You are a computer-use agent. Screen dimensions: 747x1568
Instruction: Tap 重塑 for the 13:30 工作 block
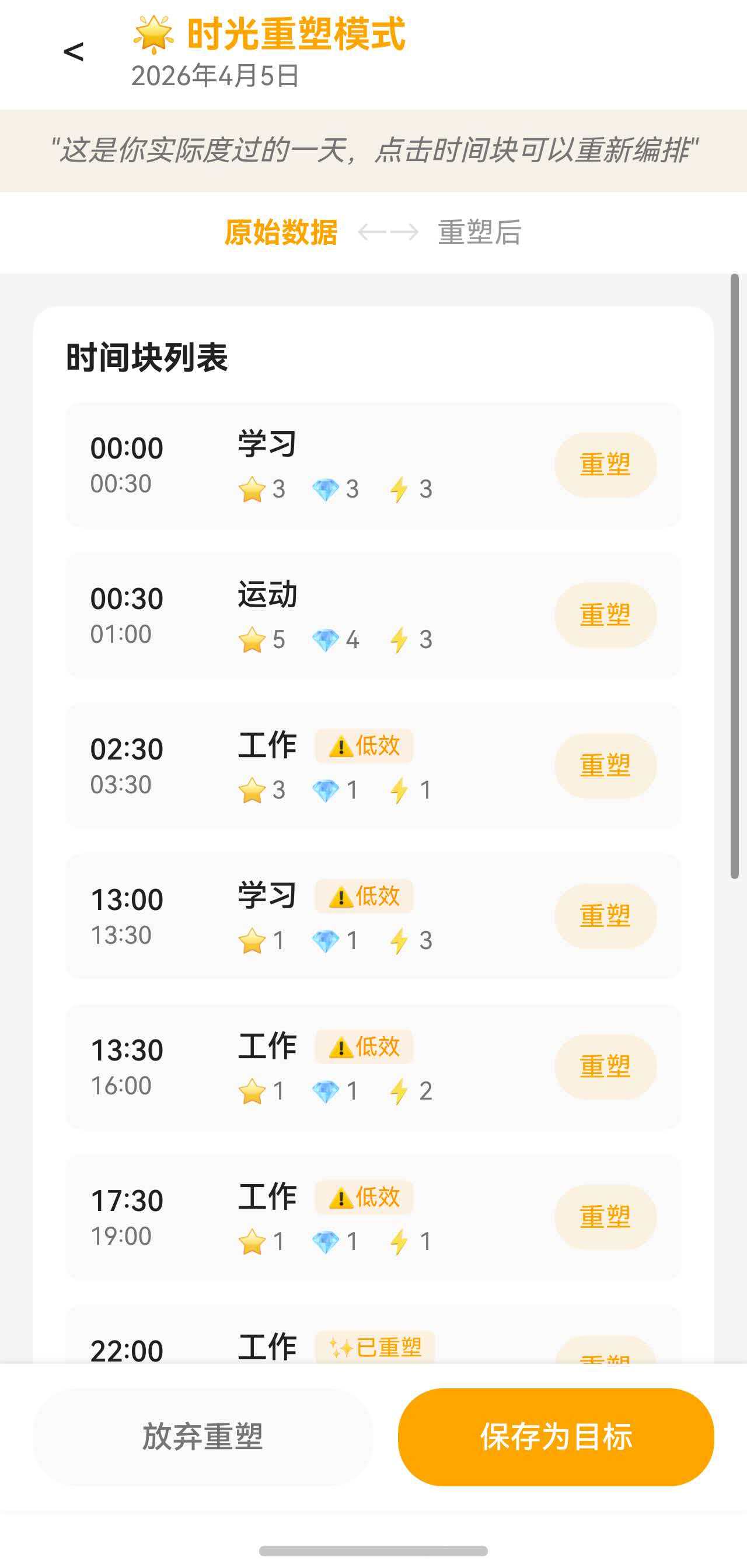pos(605,1066)
